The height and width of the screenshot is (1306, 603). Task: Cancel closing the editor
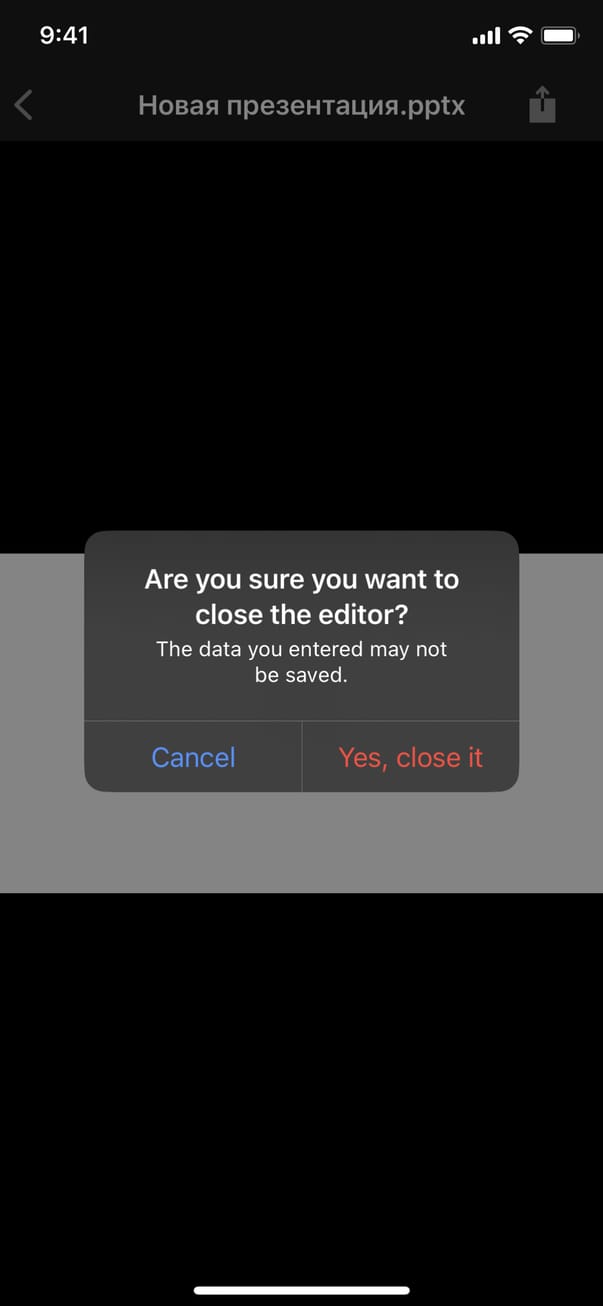coord(193,757)
